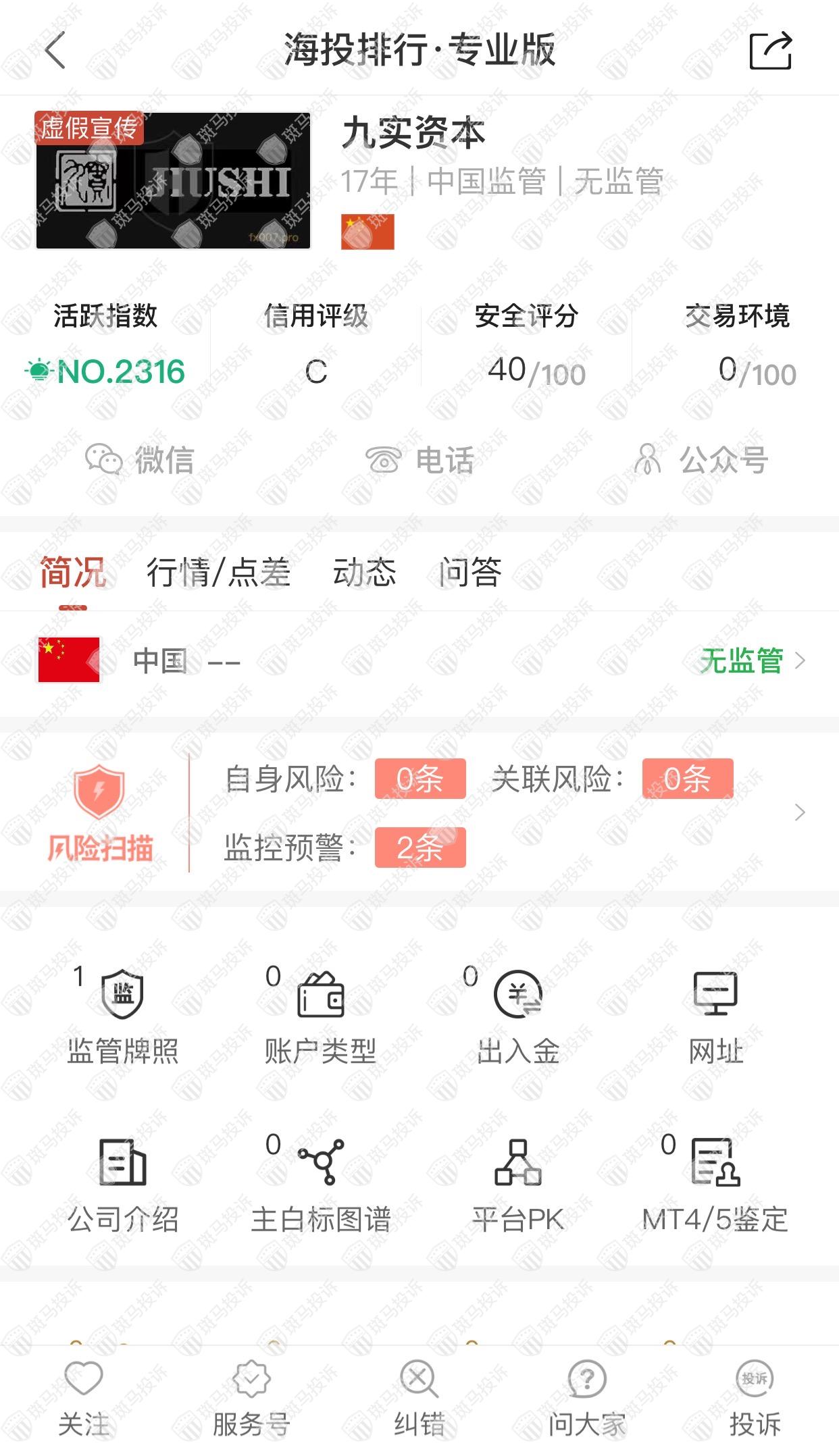Tap 关注 to follow this broker
The height and width of the screenshot is (1456, 839).
(84, 1398)
